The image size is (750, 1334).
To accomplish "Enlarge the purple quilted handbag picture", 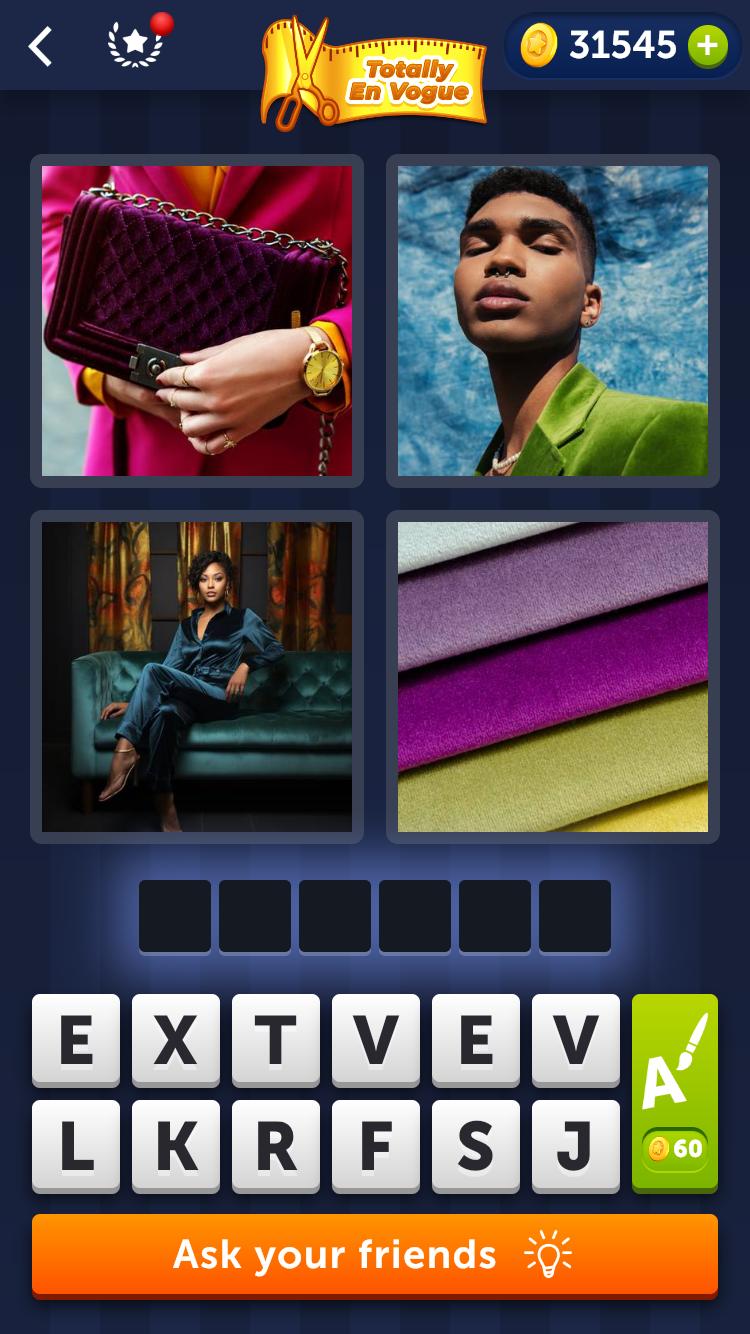I will click(197, 321).
